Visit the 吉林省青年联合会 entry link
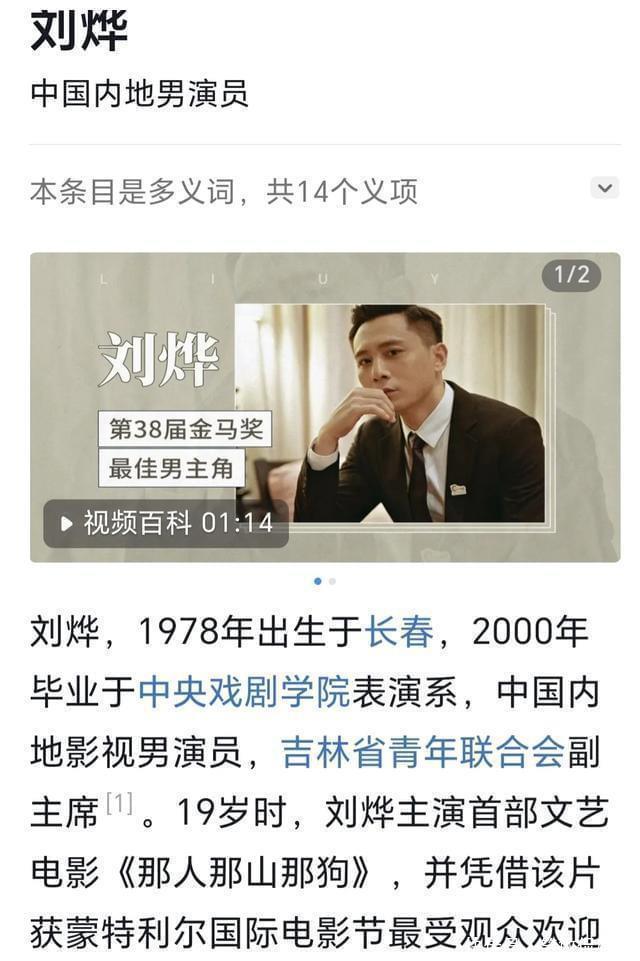Image resolution: width=640 pixels, height=961 pixels. [x=423, y=752]
